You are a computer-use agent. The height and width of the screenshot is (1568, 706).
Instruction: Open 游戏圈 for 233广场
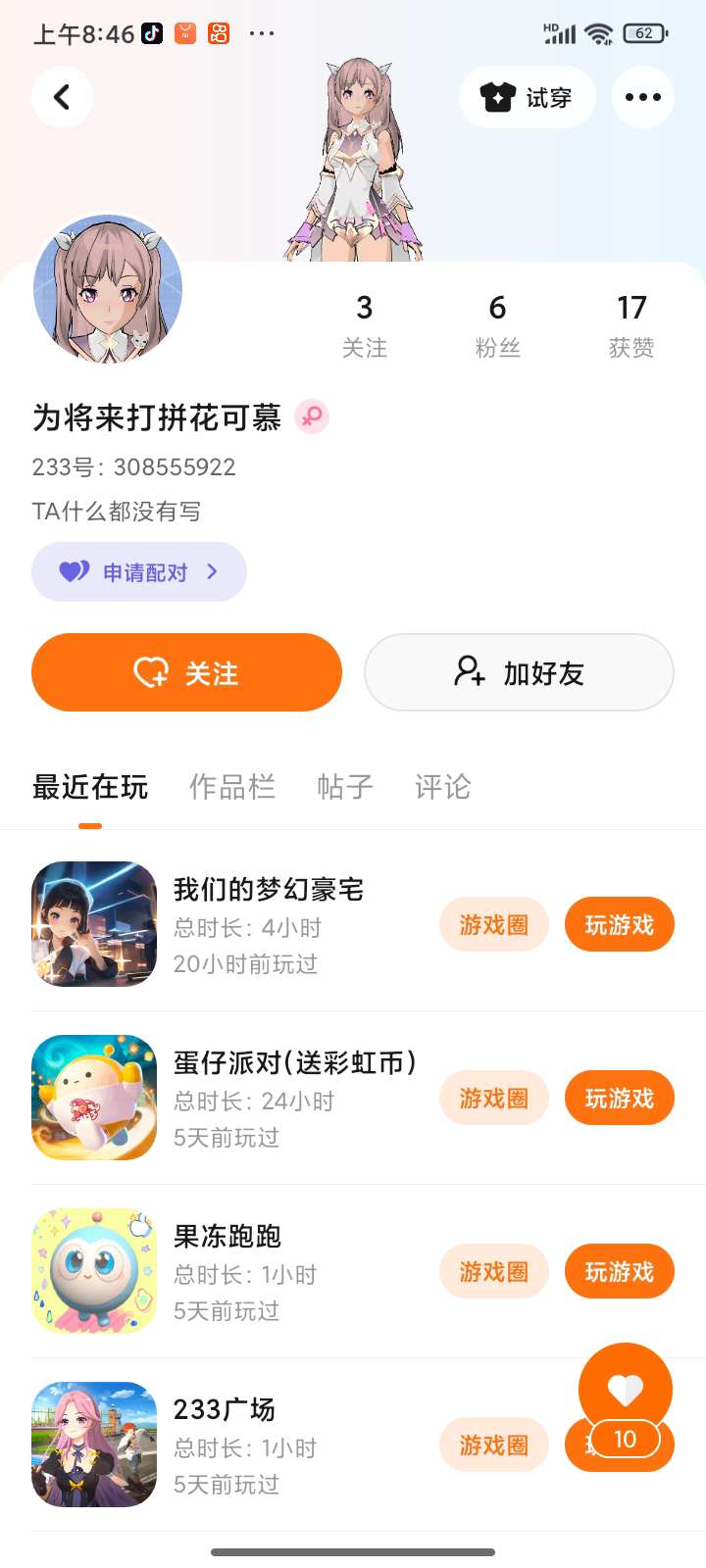click(x=493, y=1445)
